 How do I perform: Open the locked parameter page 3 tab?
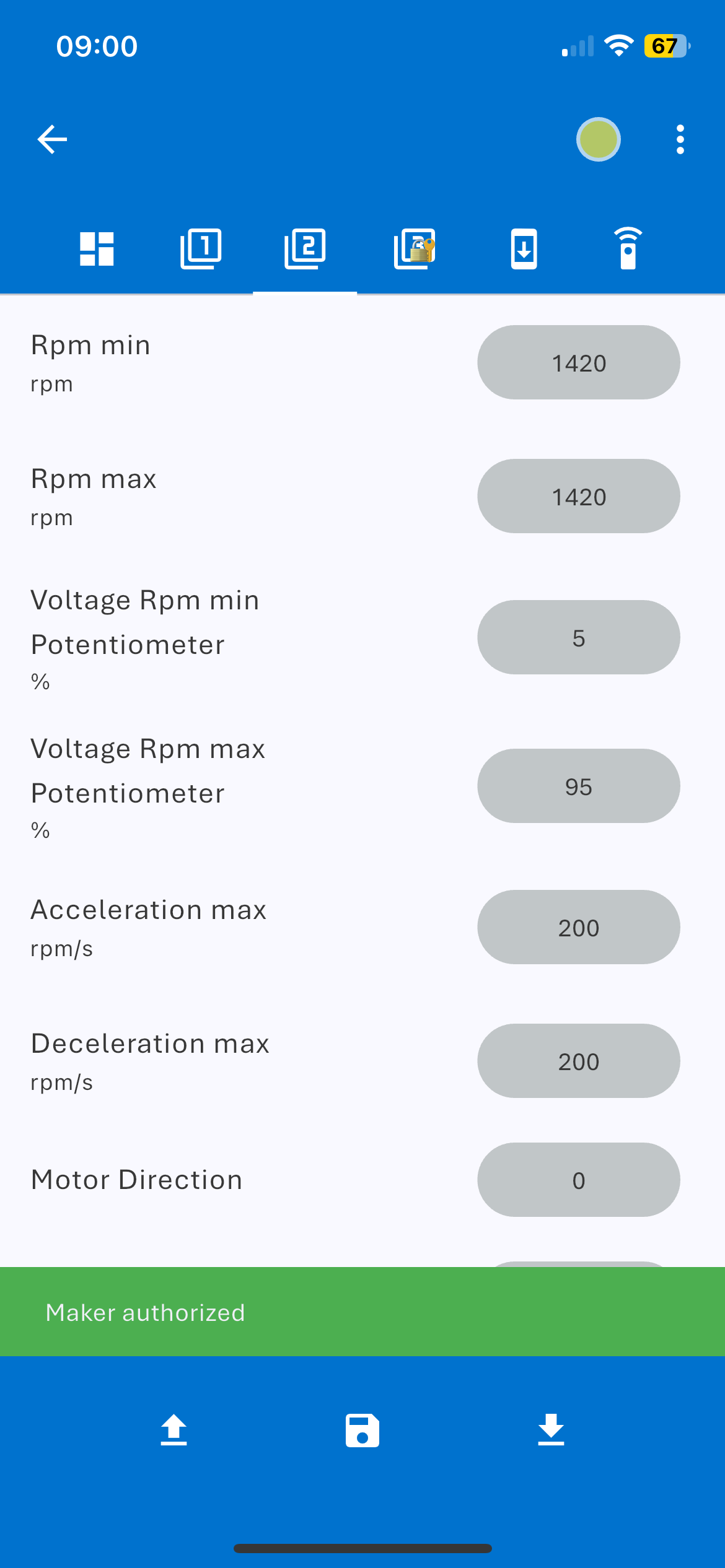pyautogui.click(x=415, y=249)
